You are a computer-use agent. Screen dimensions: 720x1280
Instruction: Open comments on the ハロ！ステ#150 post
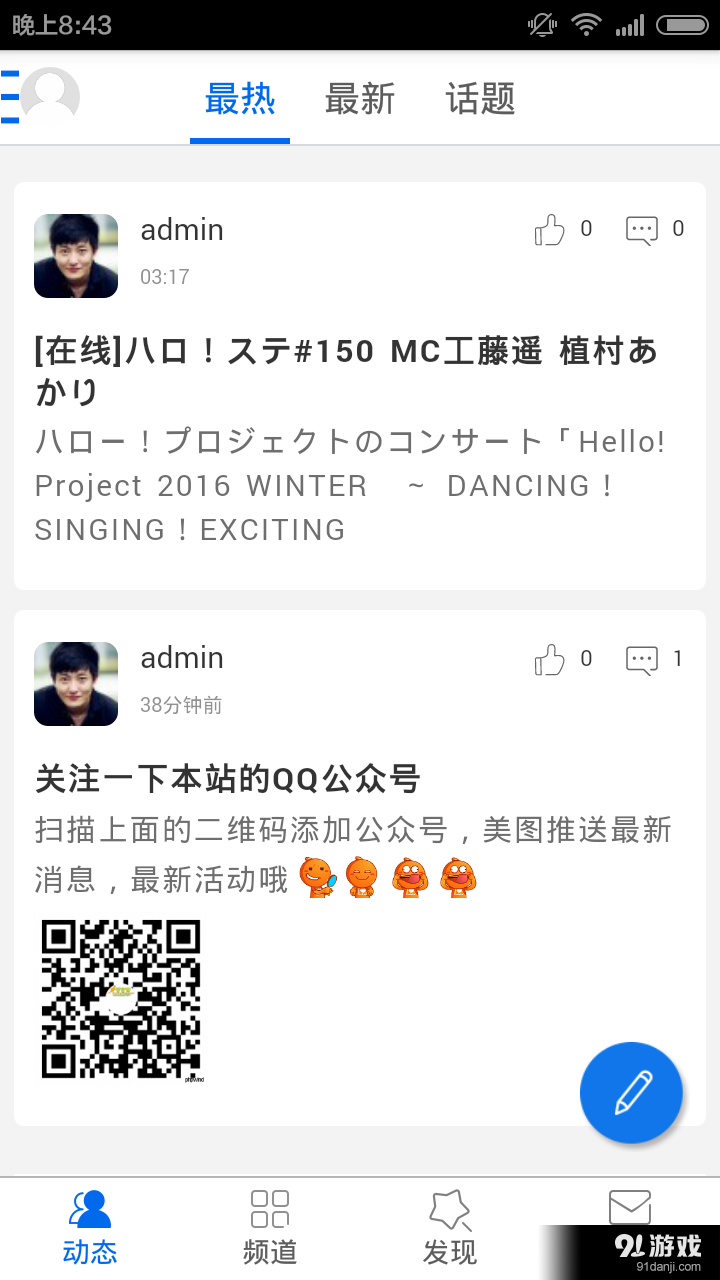coord(642,230)
